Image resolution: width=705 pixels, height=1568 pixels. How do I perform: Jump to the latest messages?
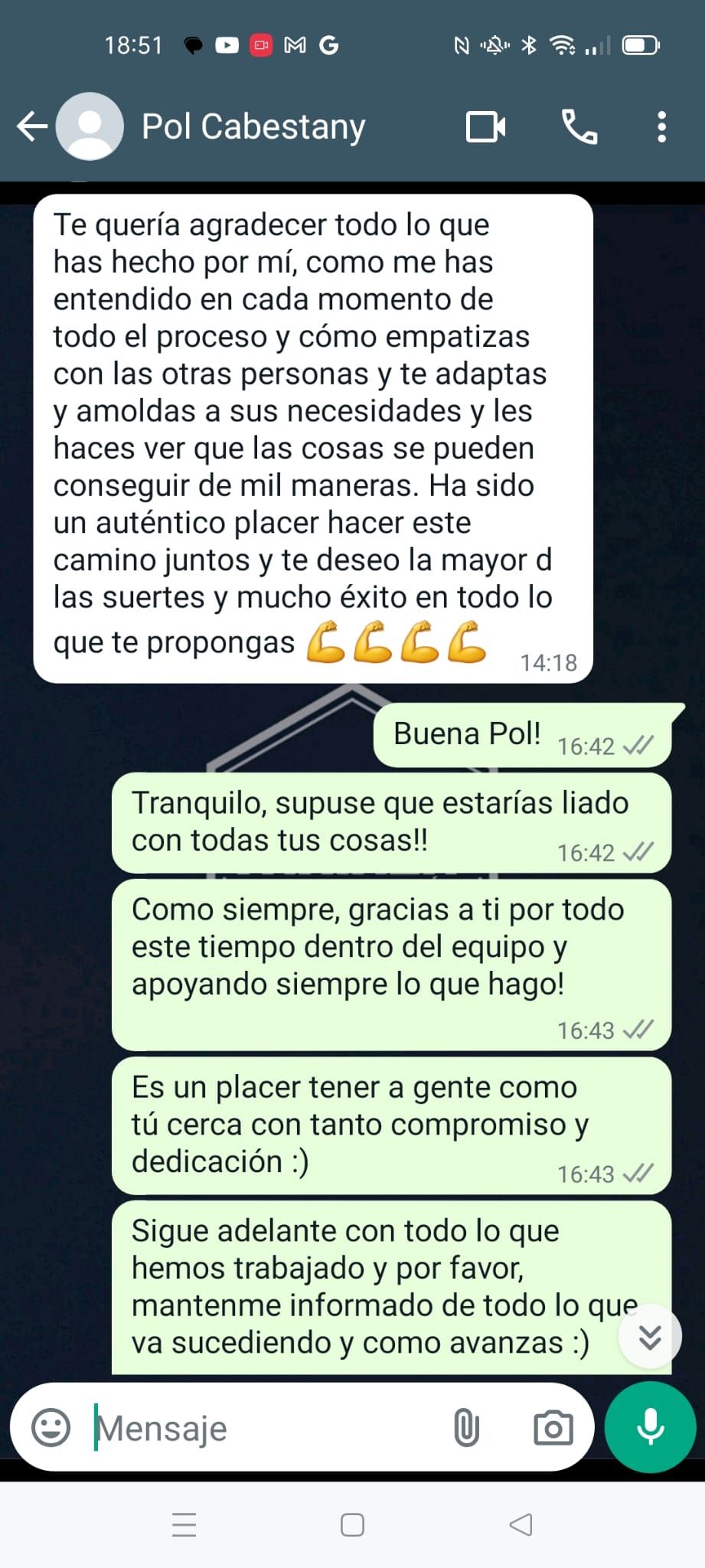[650, 1337]
